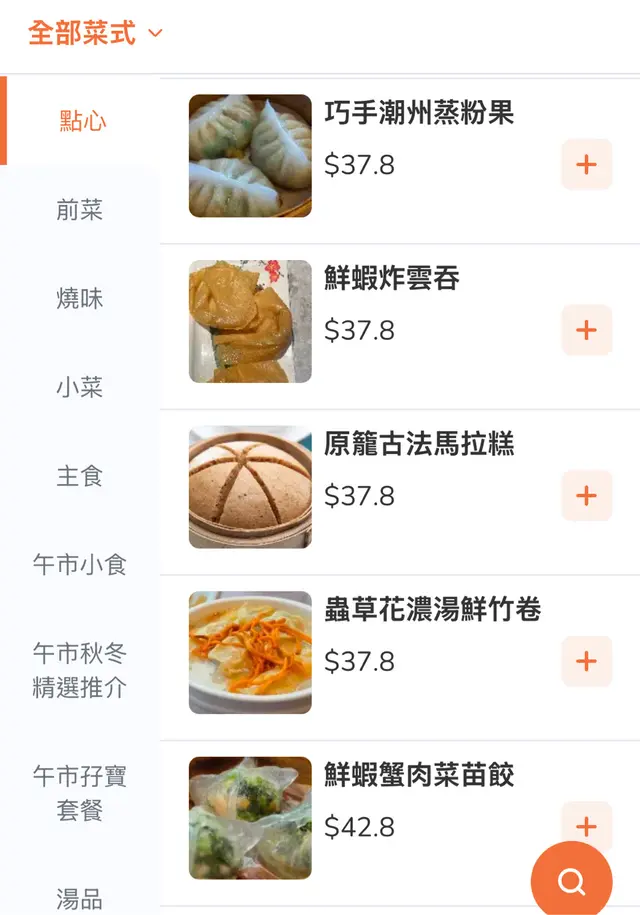
Task: View the 鮮蝦炸雲吞 dish photo
Action: [x=250, y=322]
